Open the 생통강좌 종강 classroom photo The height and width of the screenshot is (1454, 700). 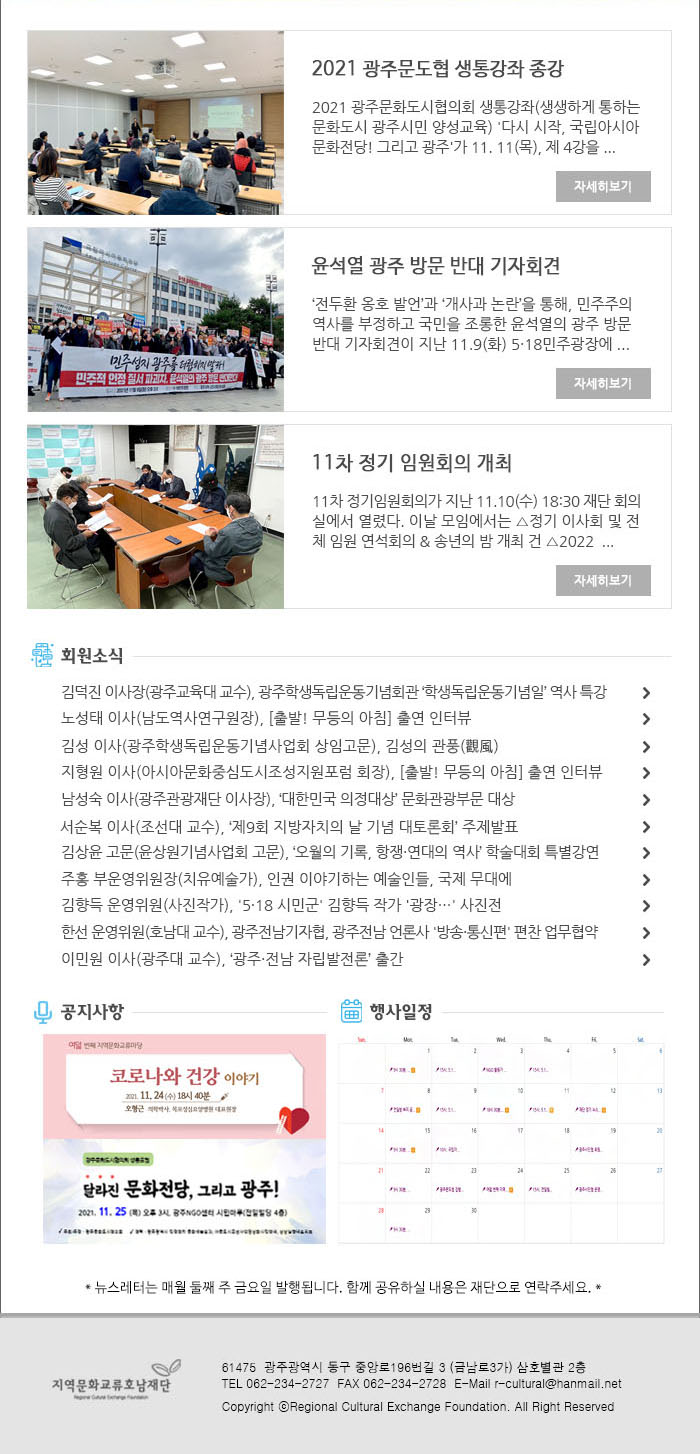point(155,122)
